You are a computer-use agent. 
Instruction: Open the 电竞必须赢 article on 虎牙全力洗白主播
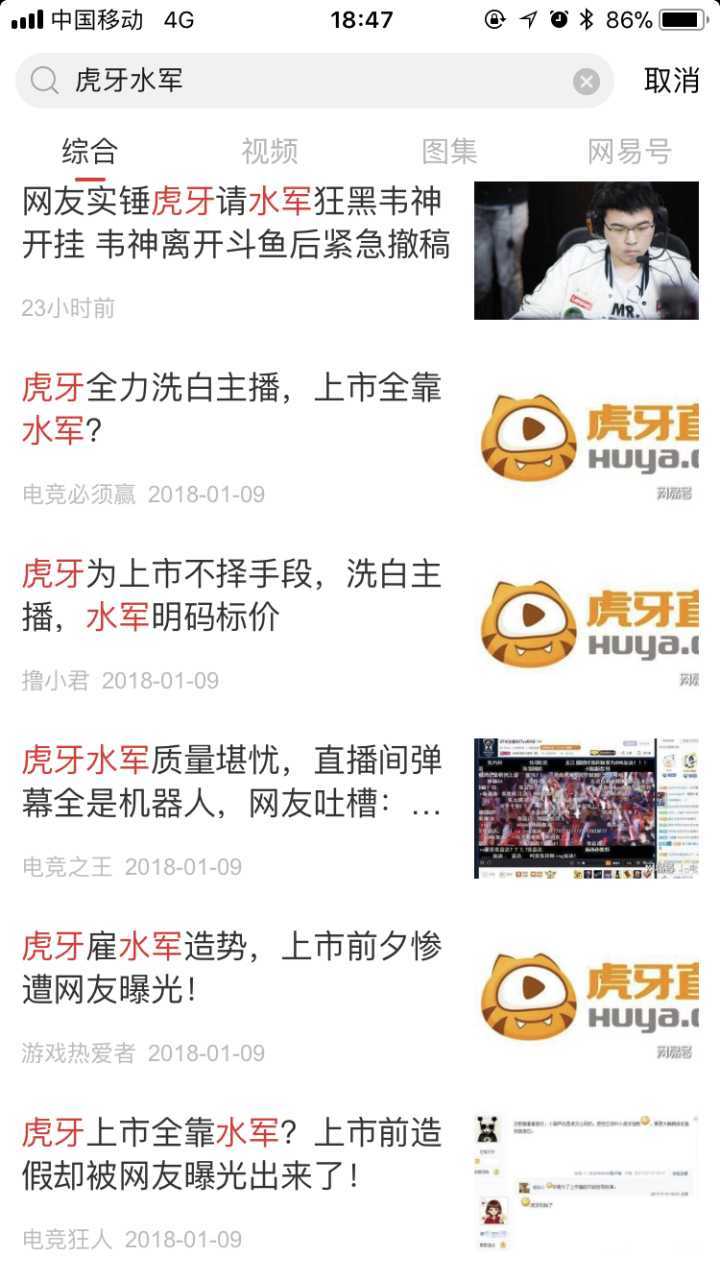coord(360,436)
